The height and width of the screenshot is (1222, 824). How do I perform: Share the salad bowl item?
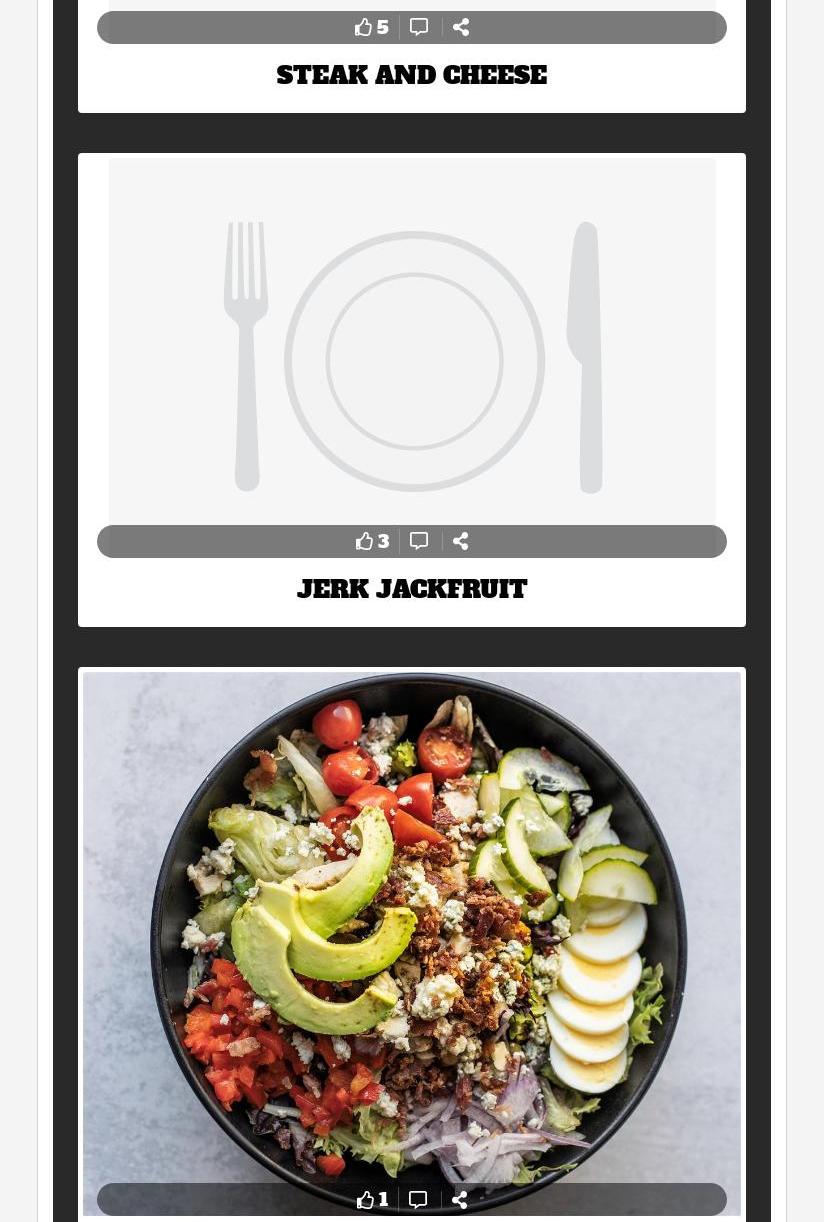[x=460, y=1199]
